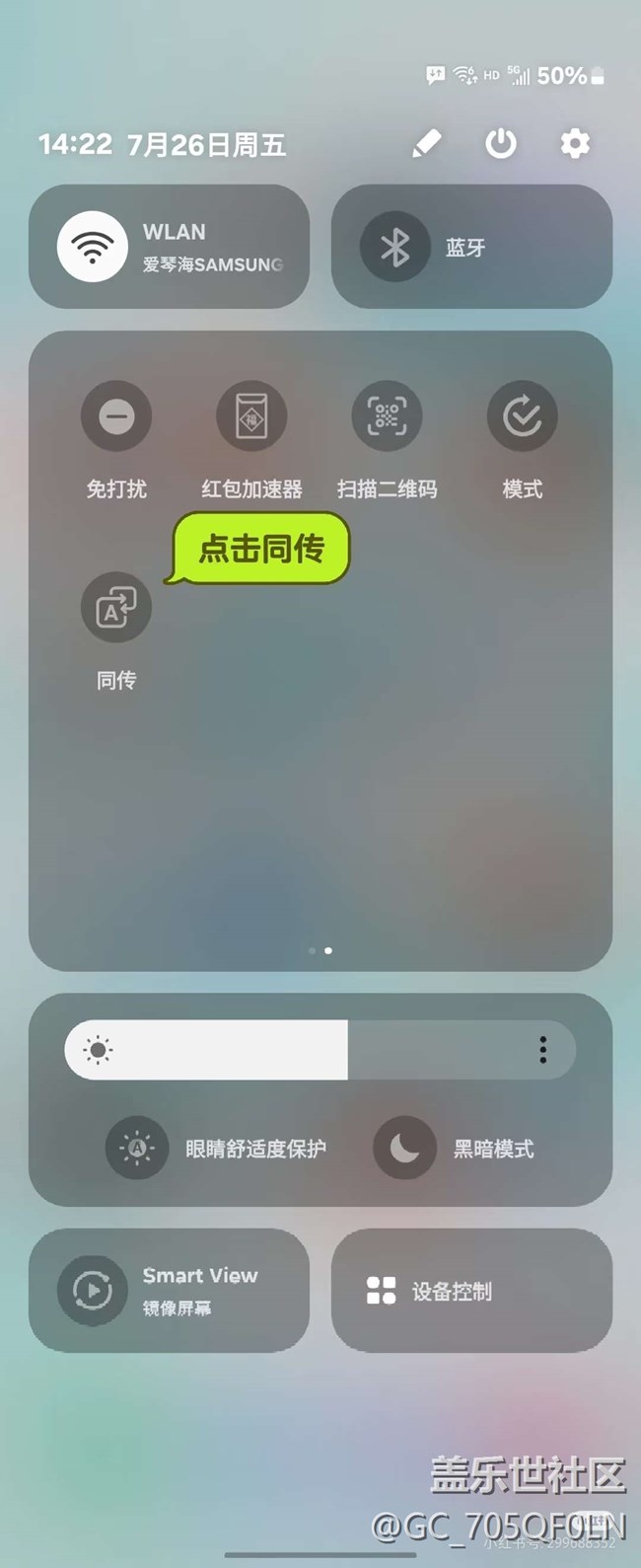This screenshot has width=641, height=1568.
Task: Open the power menu
Action: (501, 144)
